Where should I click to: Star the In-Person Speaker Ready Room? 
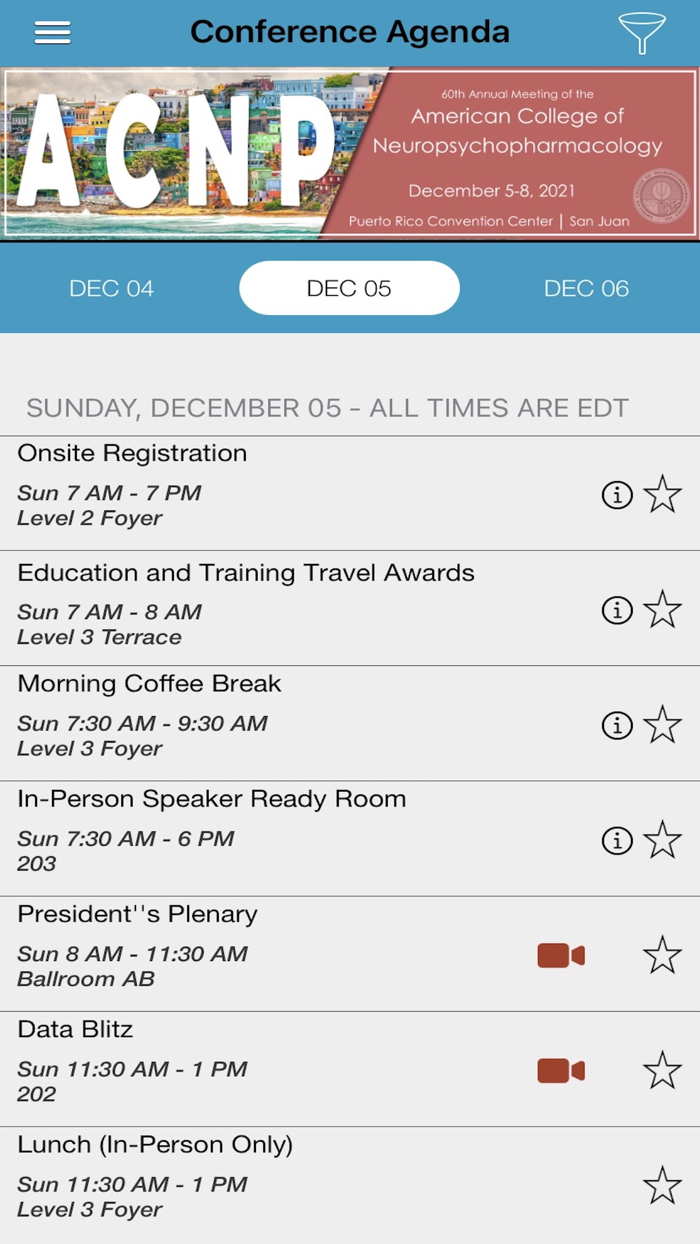pyautogui.click(x=662, y=841)
